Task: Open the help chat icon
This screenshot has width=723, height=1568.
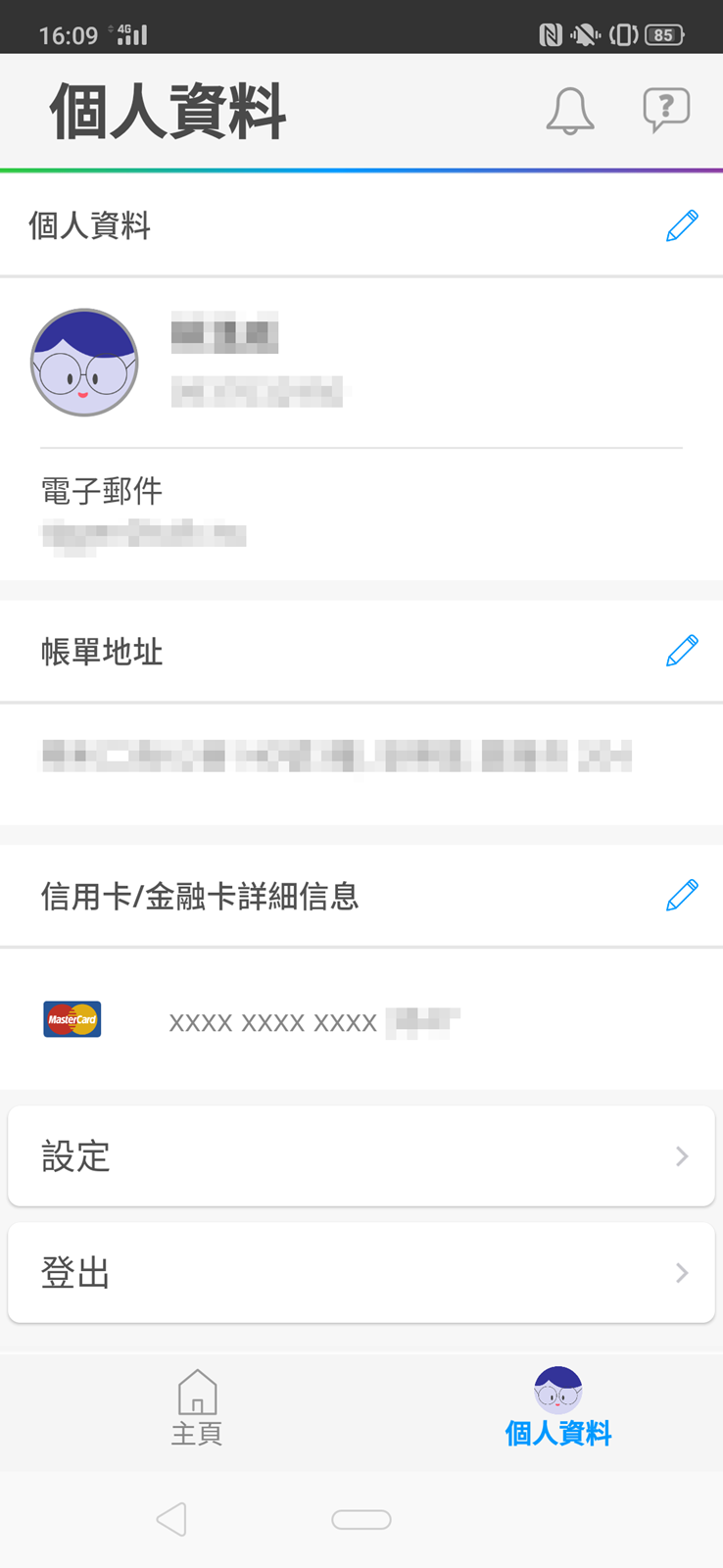Action: (666, 110)
